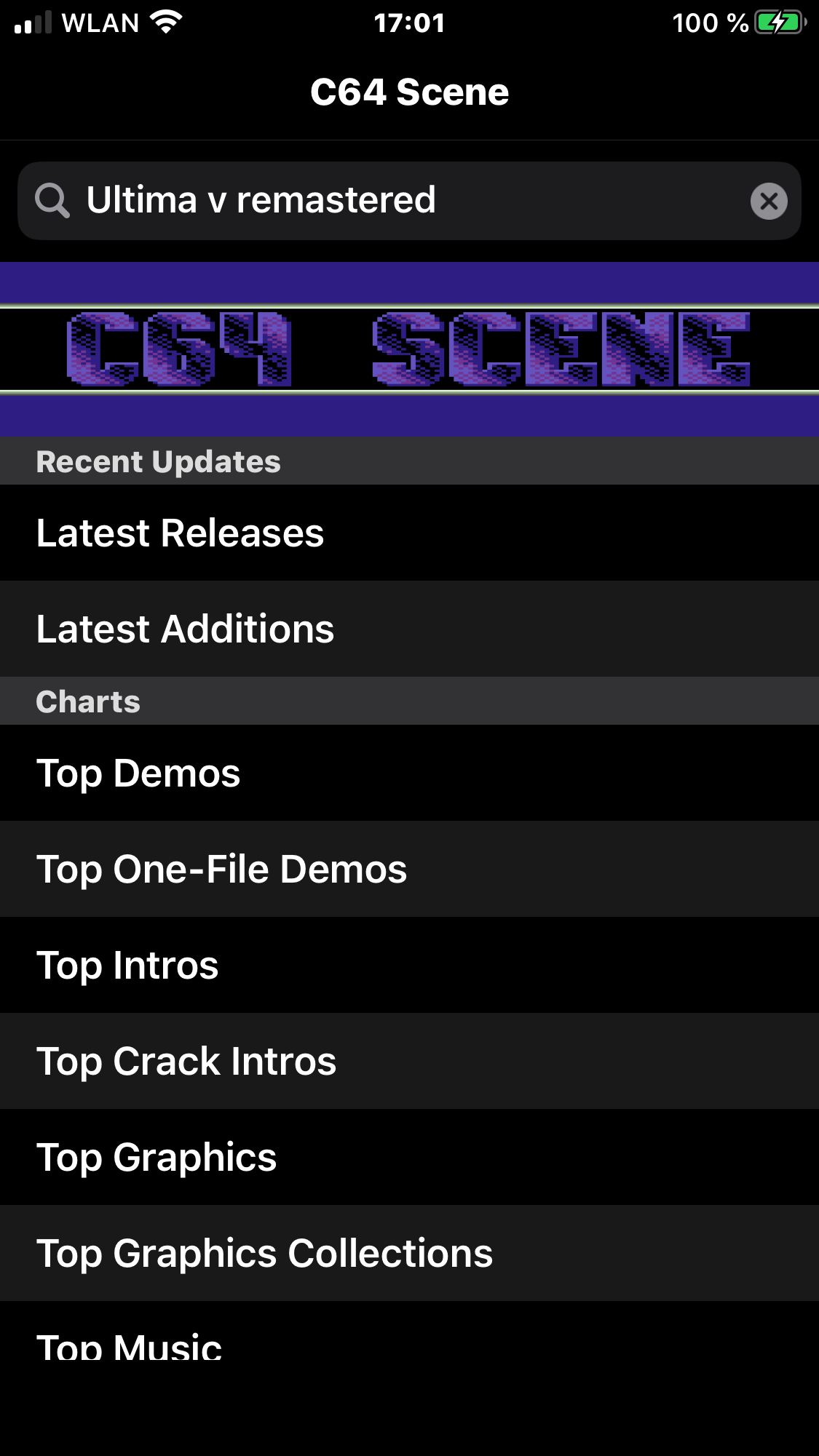Select Top Demos from Charts

click(138, 773)
